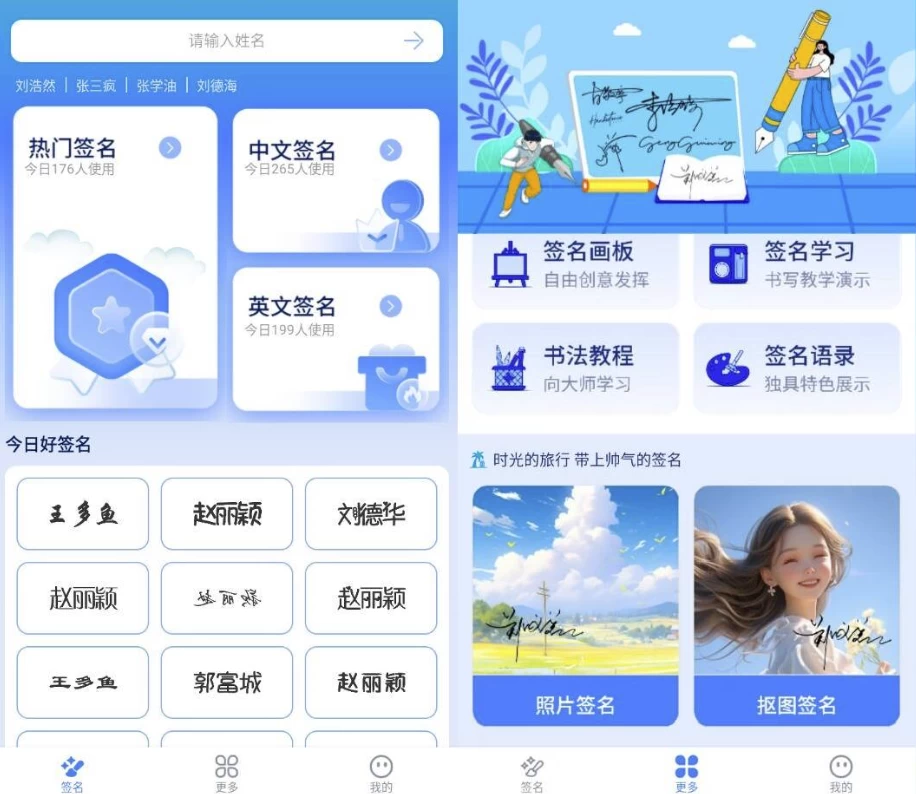Tap the name input field
This screenshot has height=794, width=916.
[x=226, y=41]
